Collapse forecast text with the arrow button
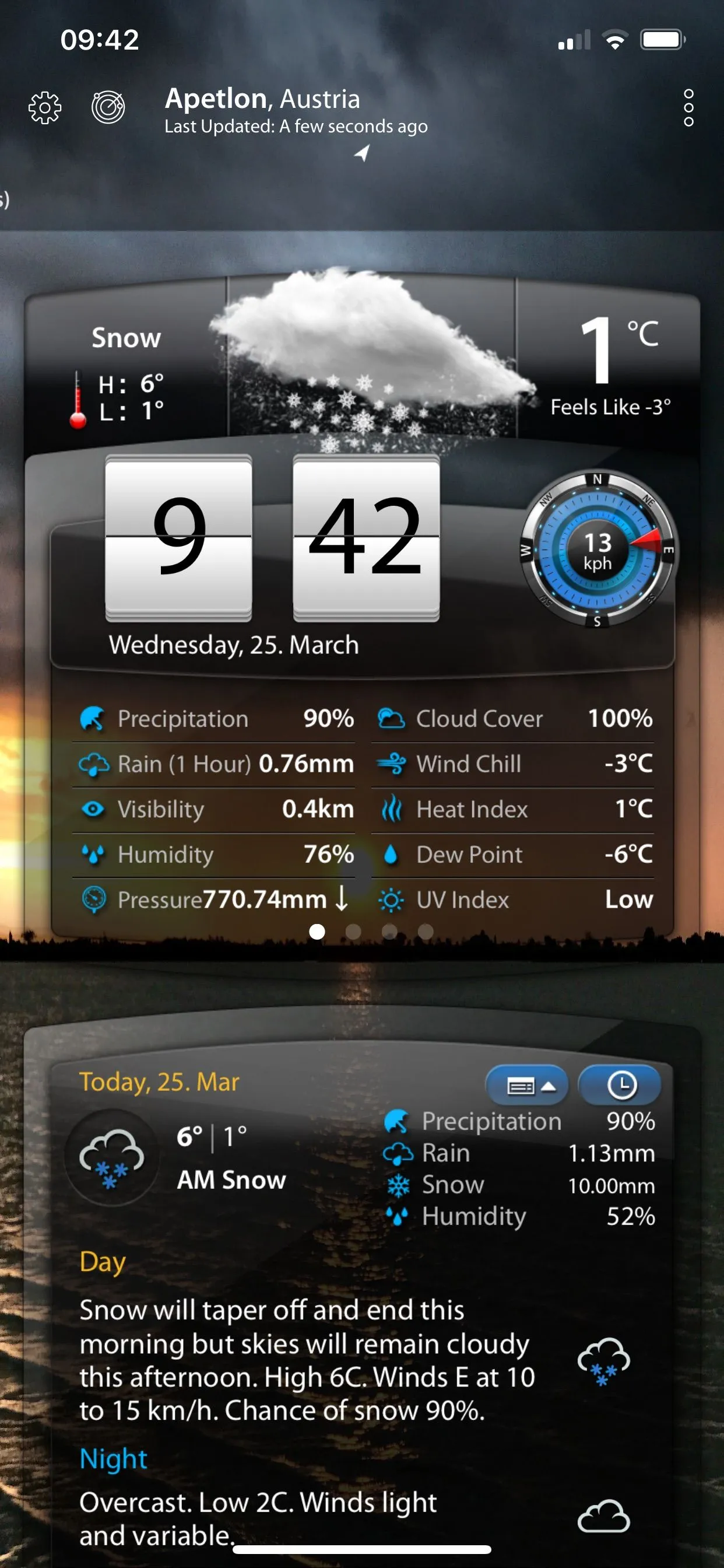 (x=528, y=1086)
